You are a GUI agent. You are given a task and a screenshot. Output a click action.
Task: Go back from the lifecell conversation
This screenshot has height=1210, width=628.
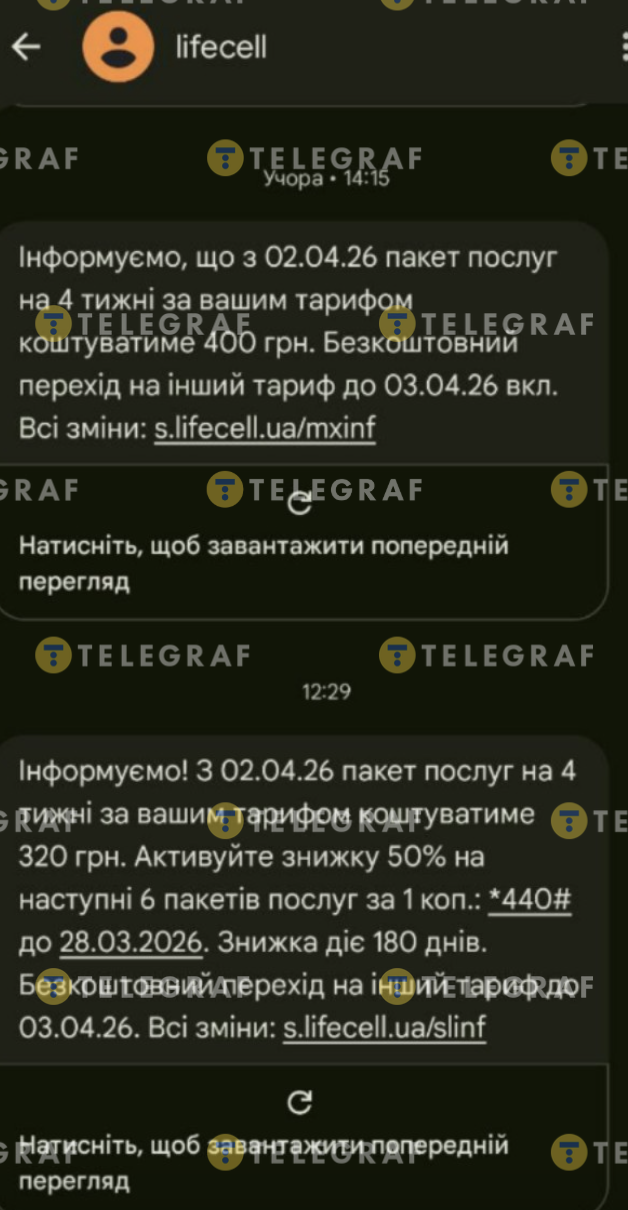tap(26, 47)
